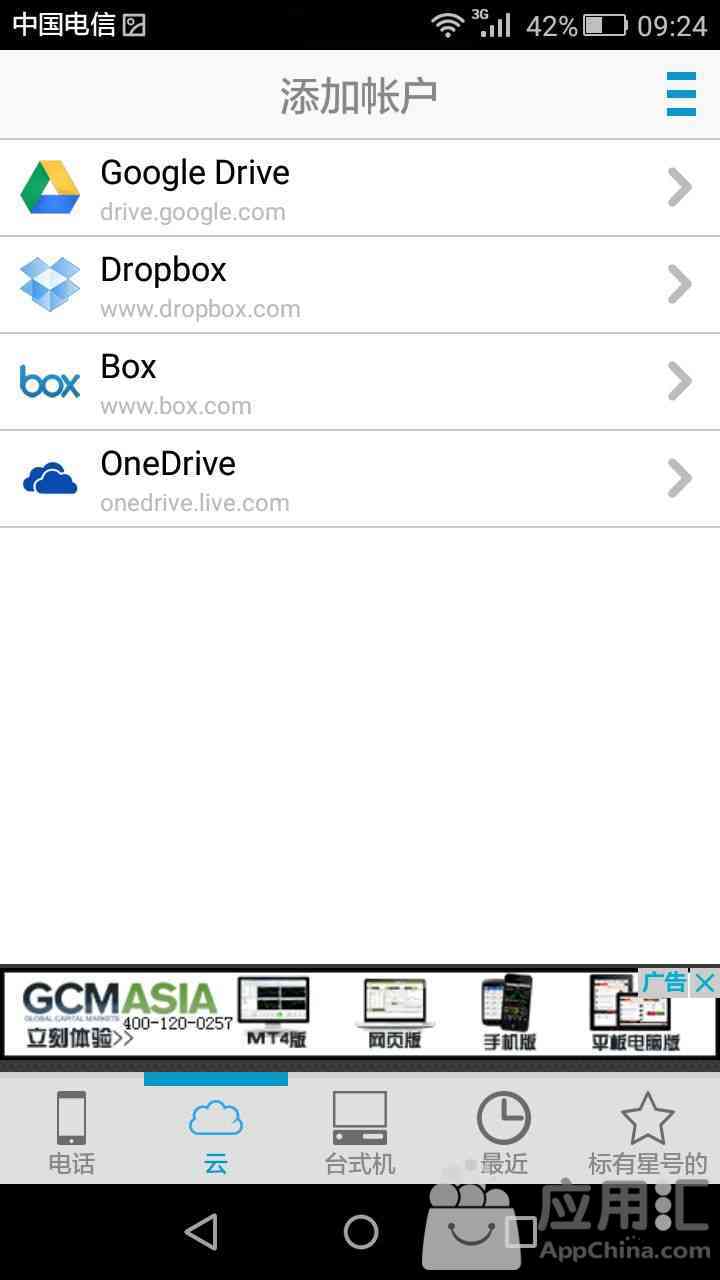This screenshot has height=1280, width=720.
Task: Tap the system home button
Action: coord(361,1232)
